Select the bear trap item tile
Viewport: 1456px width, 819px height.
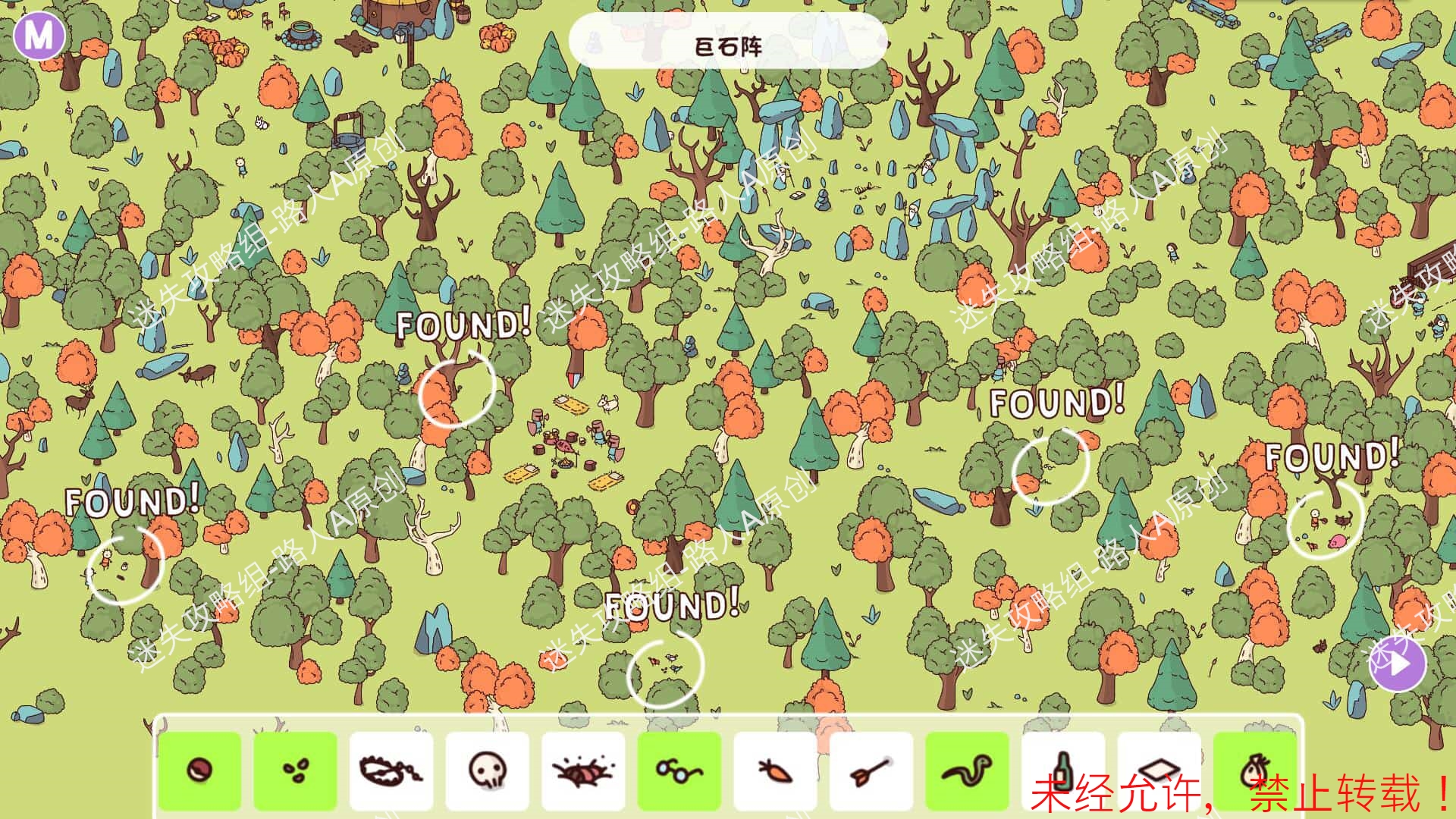[391, 770]
